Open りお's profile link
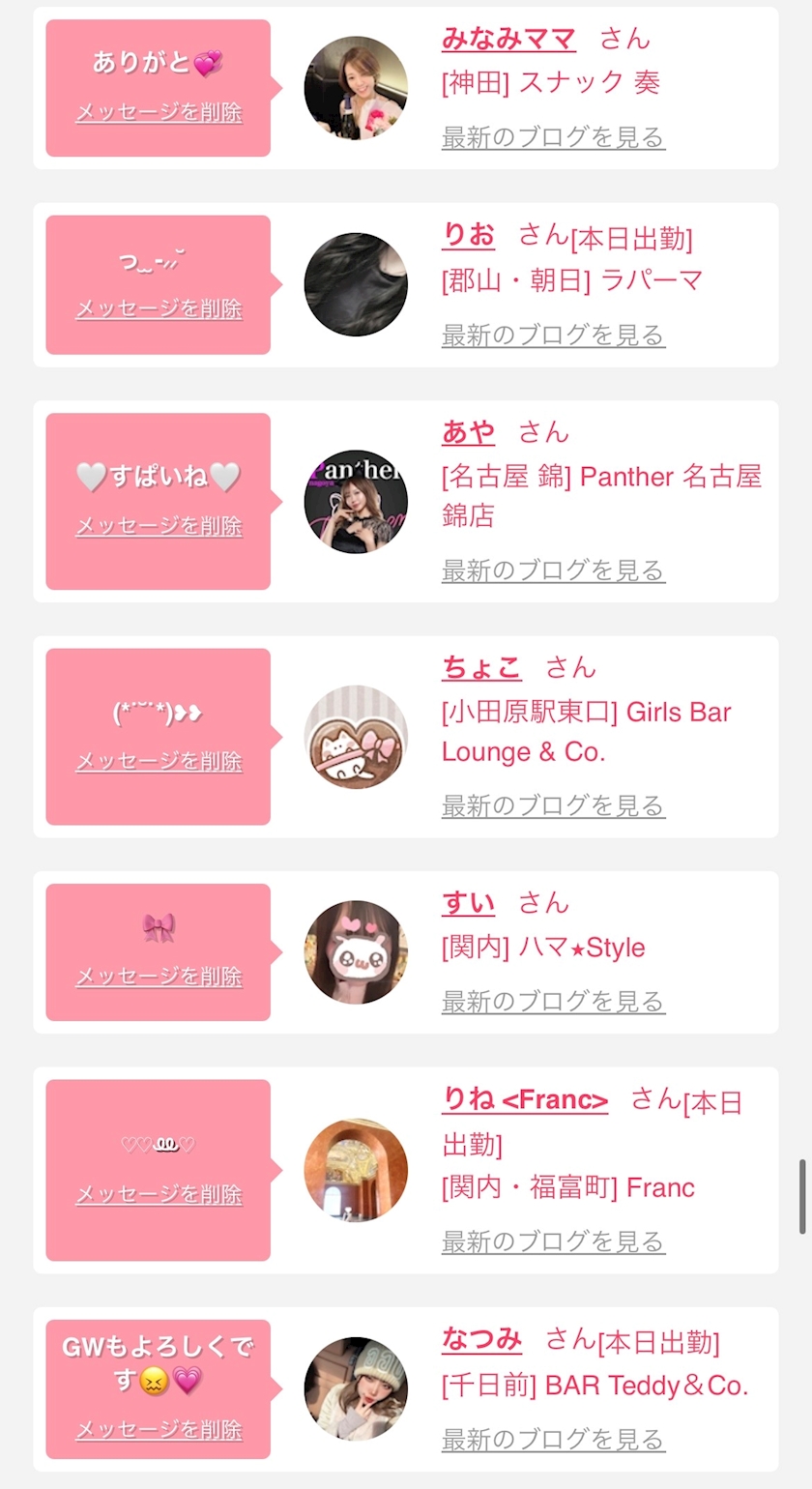Screen dimensions: 812x1489 click(468, 235)
